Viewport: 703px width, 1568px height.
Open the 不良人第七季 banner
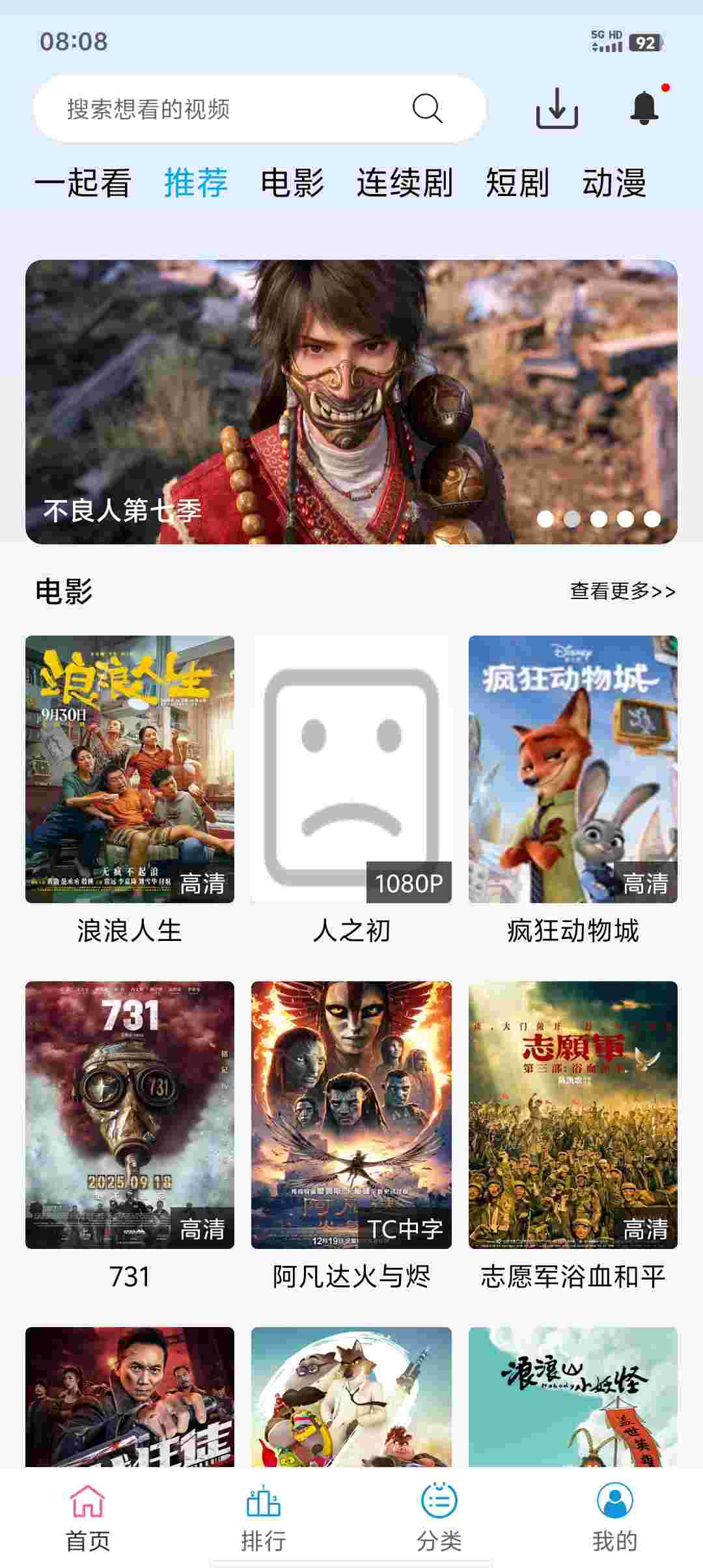point(351,402)
